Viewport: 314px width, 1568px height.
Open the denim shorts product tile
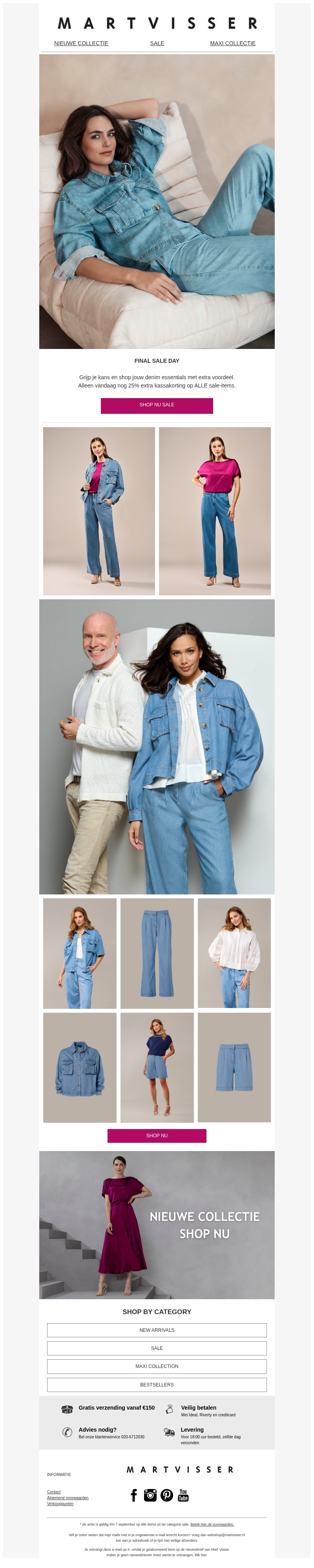tap(234, 1067)
